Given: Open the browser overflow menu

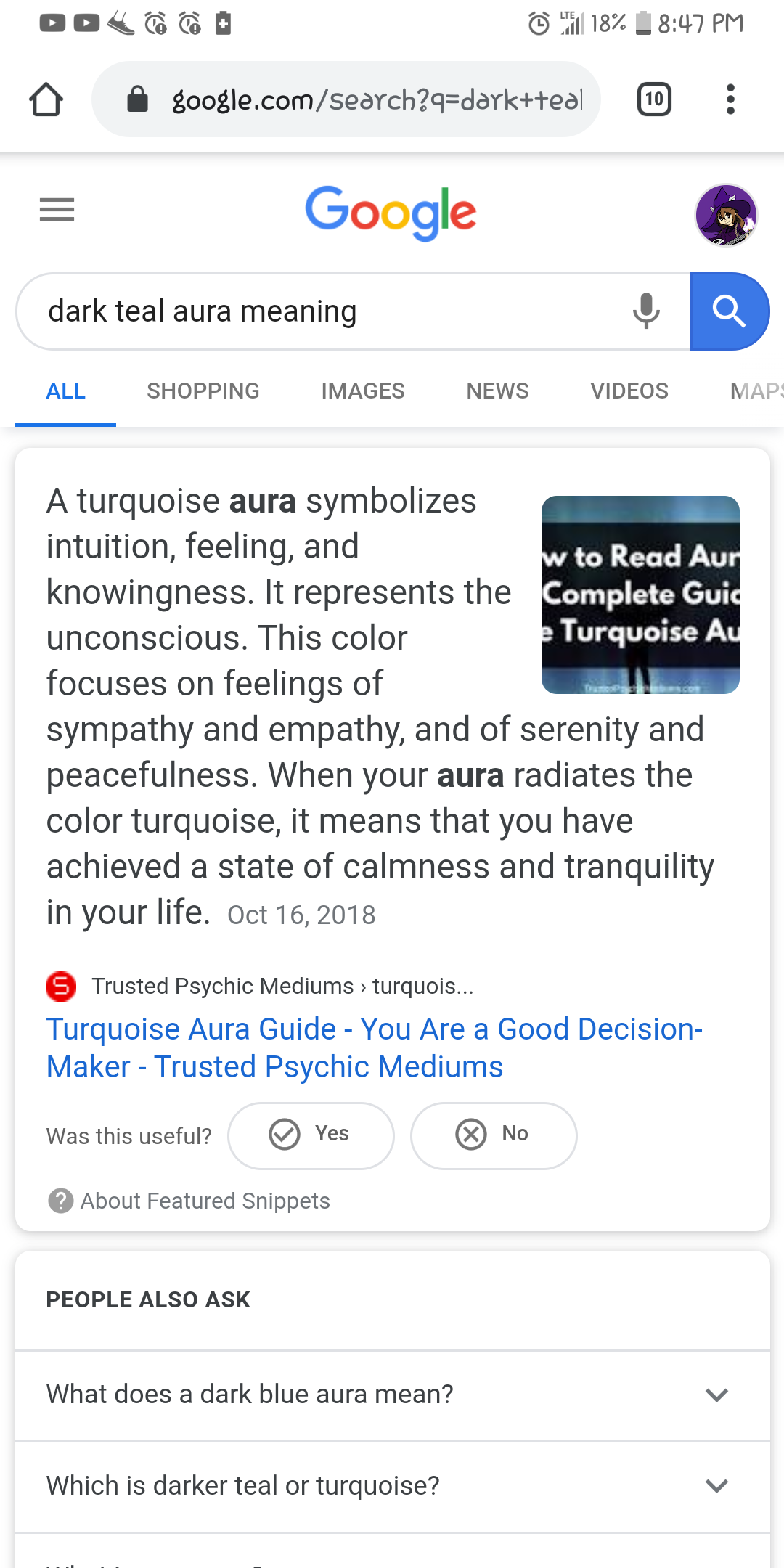Looking at the screenshot, I should pyautogui.click(x=730, y=99).
